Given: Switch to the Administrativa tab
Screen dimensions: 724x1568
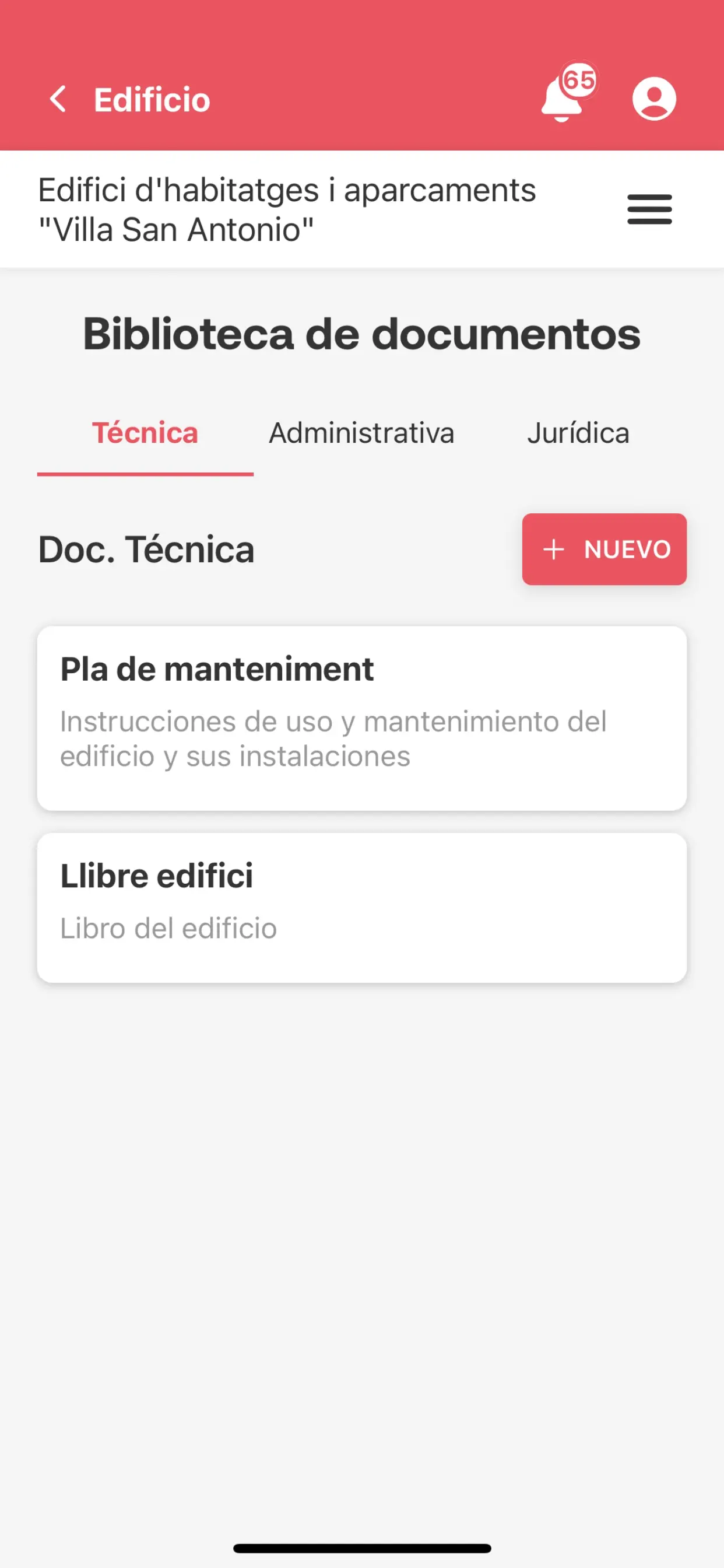Looking at the screenshot, I should (x=362, y=433).
